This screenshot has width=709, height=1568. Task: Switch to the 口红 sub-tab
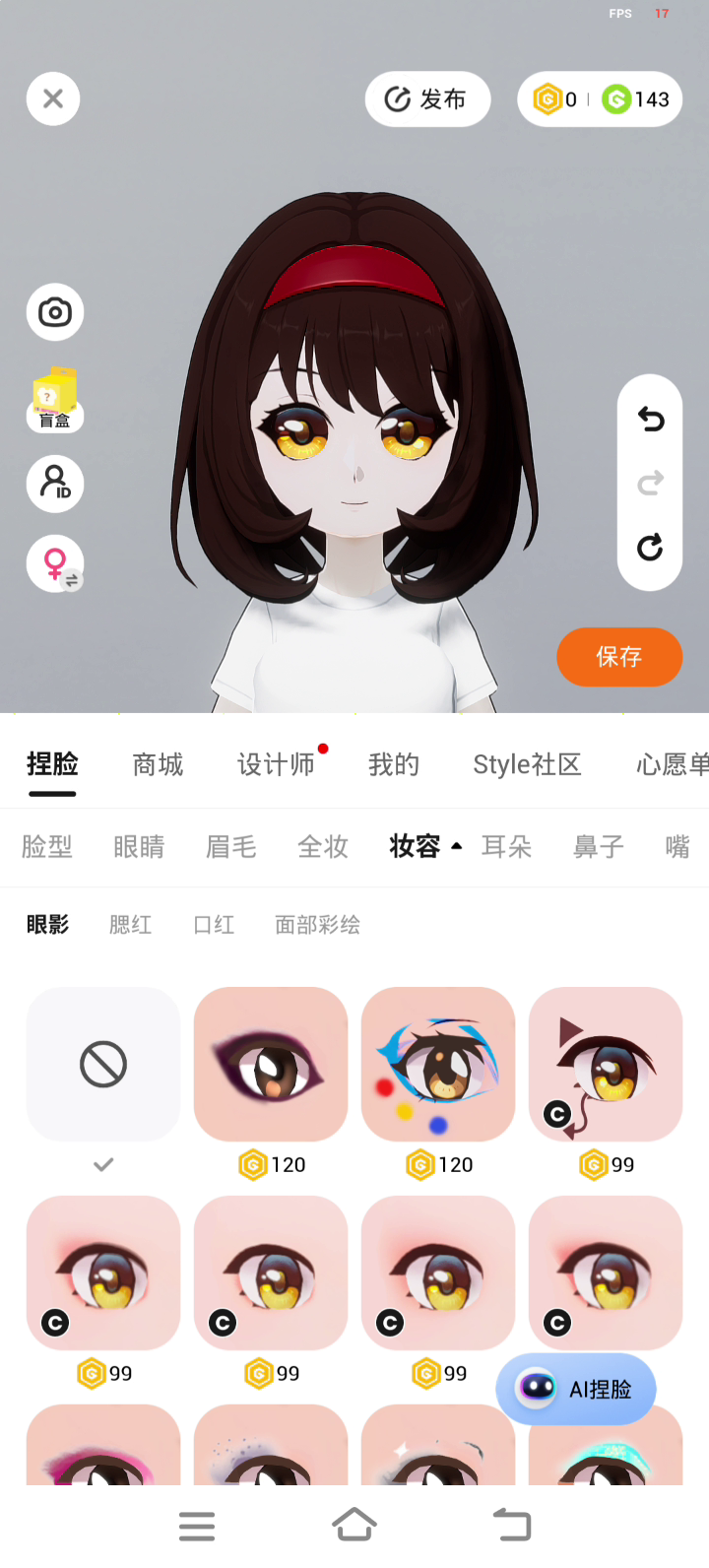pyautogui.click(x=214, y=925)
